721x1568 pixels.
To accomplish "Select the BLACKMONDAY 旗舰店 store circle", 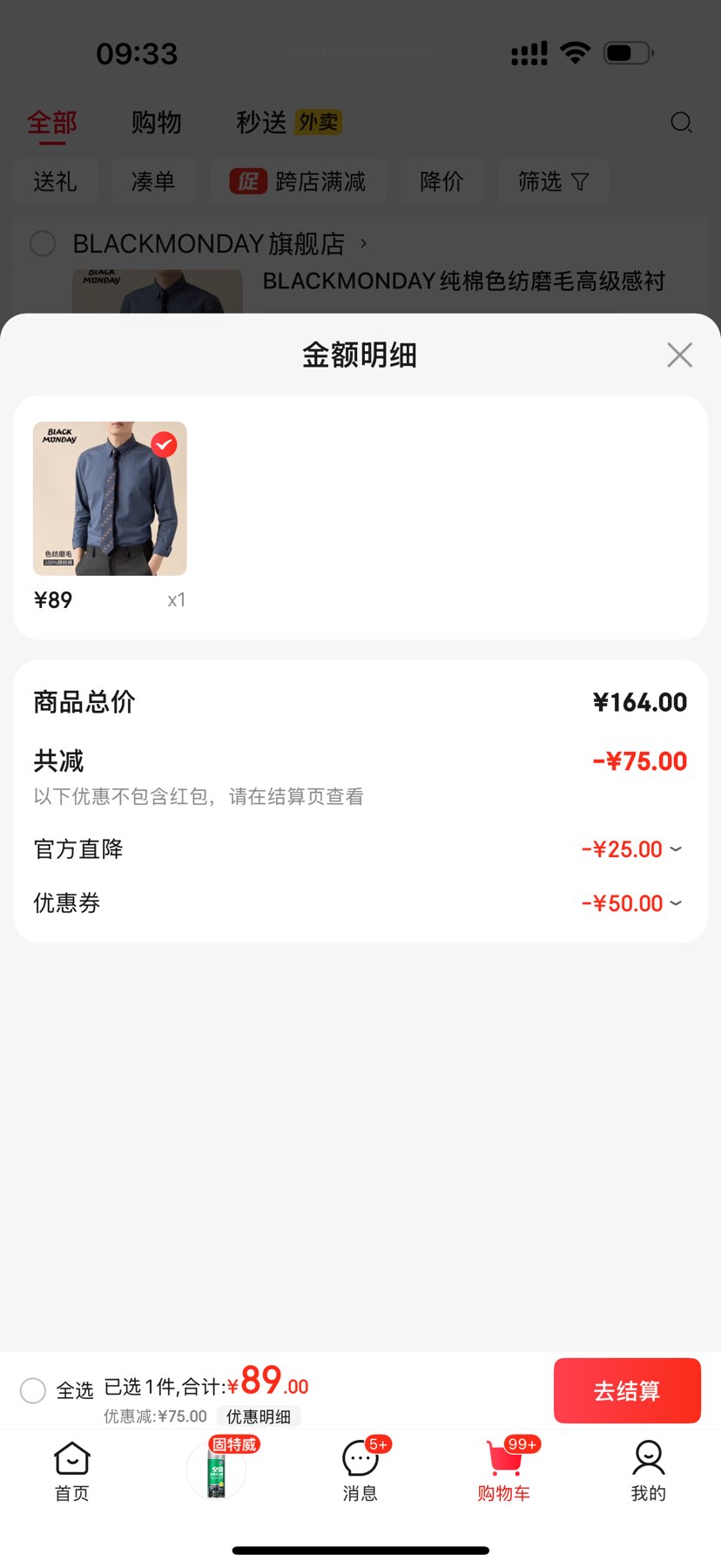I will 43,244.
